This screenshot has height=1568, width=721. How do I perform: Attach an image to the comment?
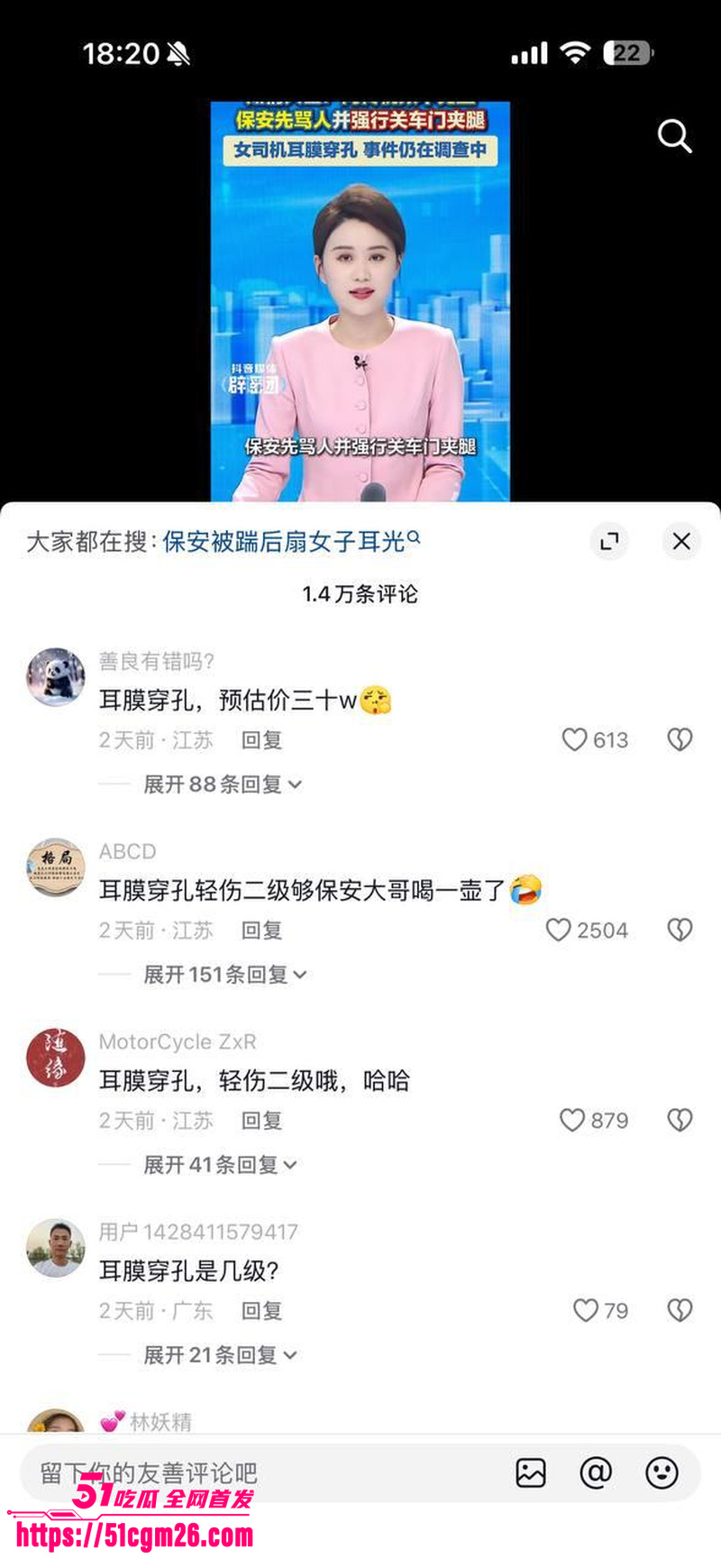[x=531, y=1473]
